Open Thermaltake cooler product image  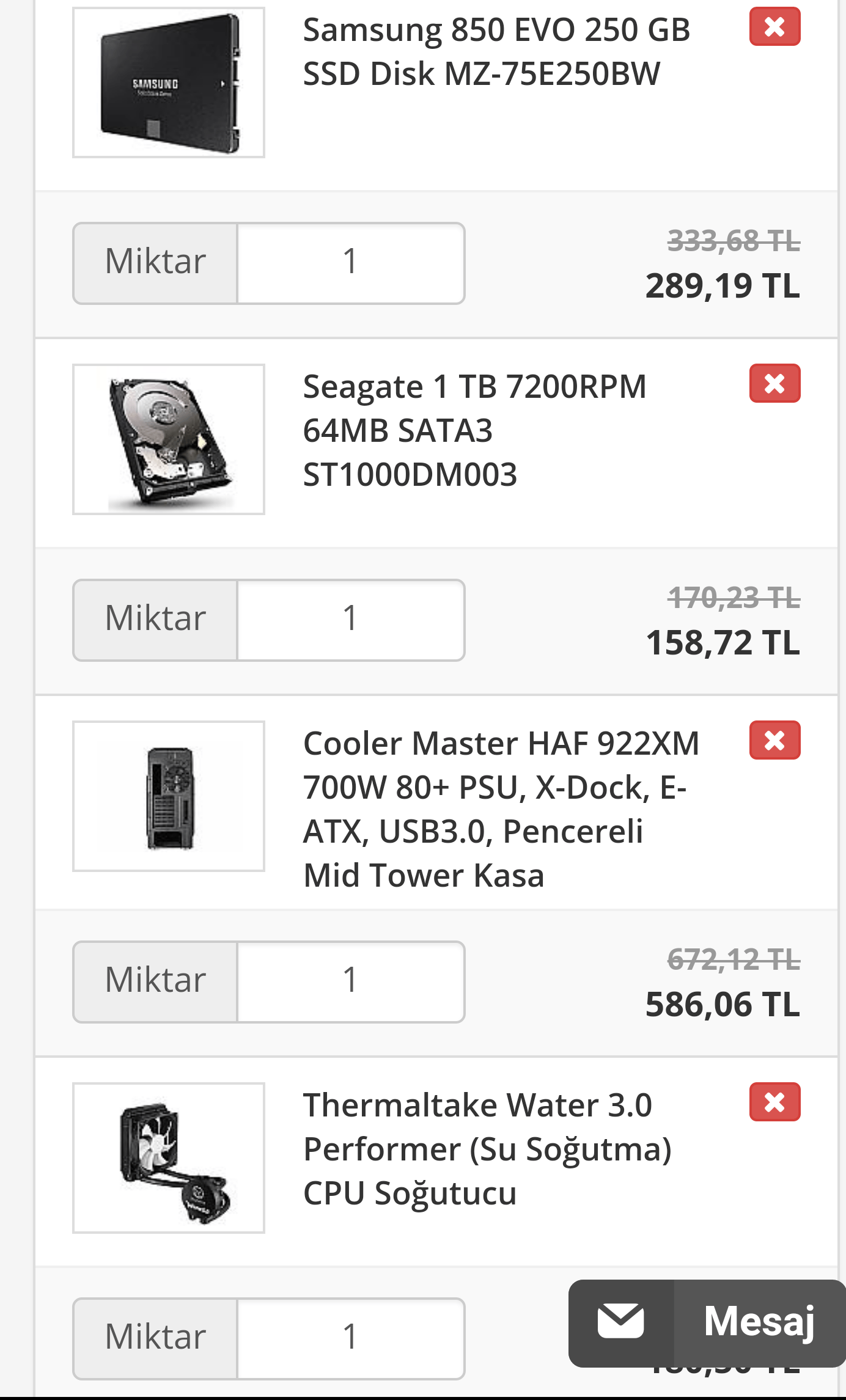pyautogui.click(x=169, y=1158)
